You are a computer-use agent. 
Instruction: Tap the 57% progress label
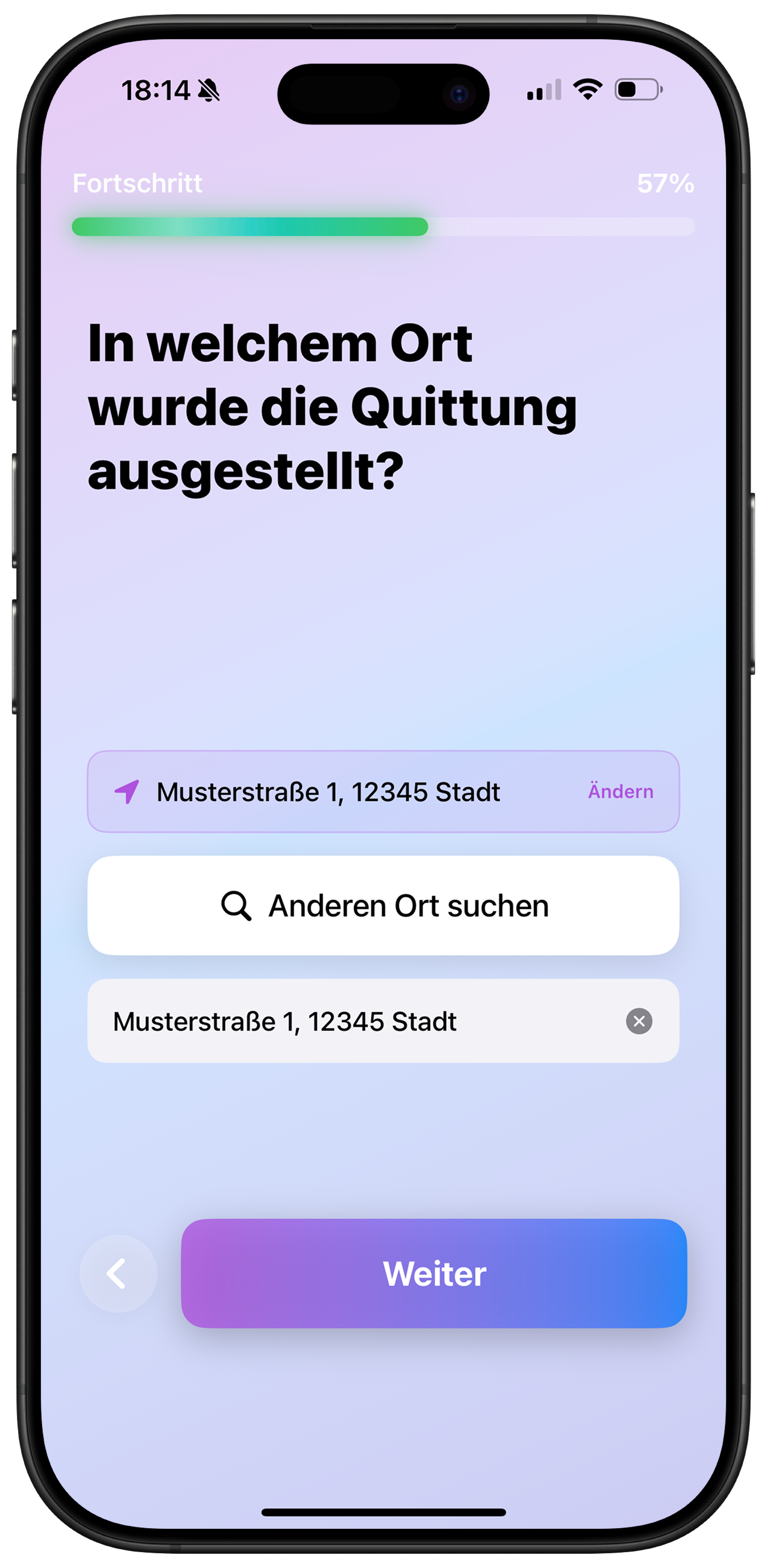(664, 182)
